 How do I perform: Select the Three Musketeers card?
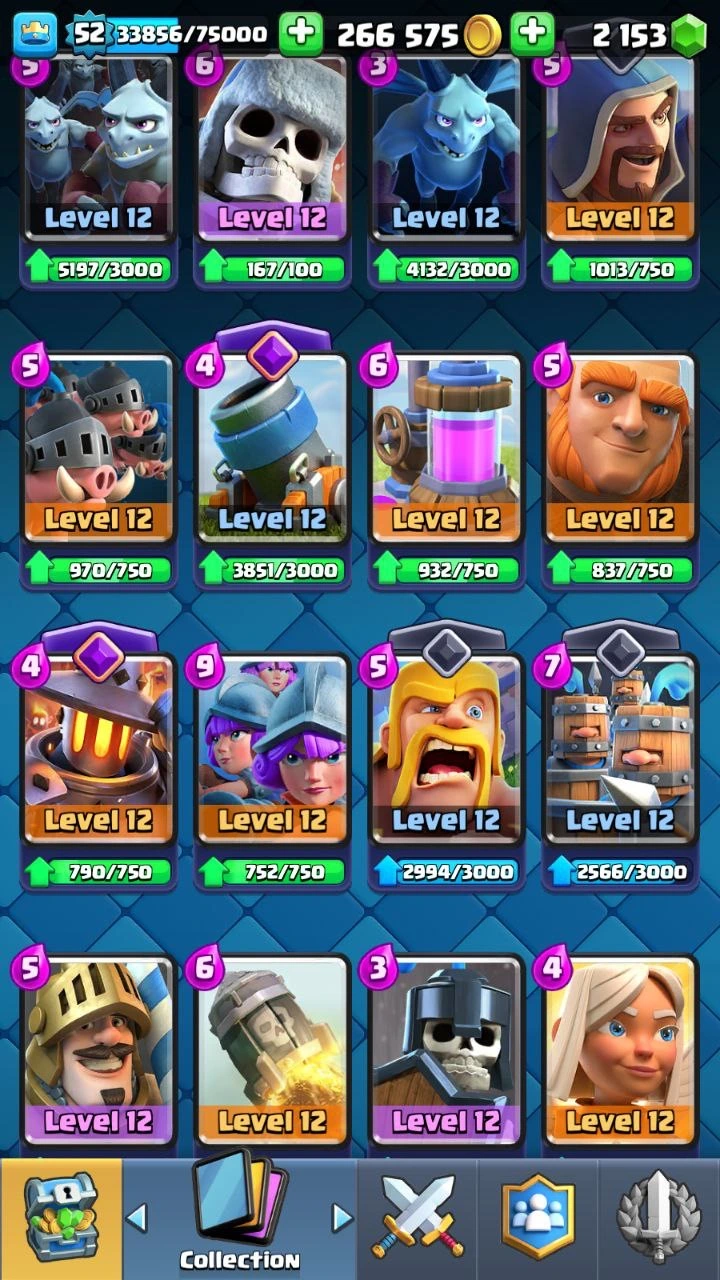tap(272, 750)
